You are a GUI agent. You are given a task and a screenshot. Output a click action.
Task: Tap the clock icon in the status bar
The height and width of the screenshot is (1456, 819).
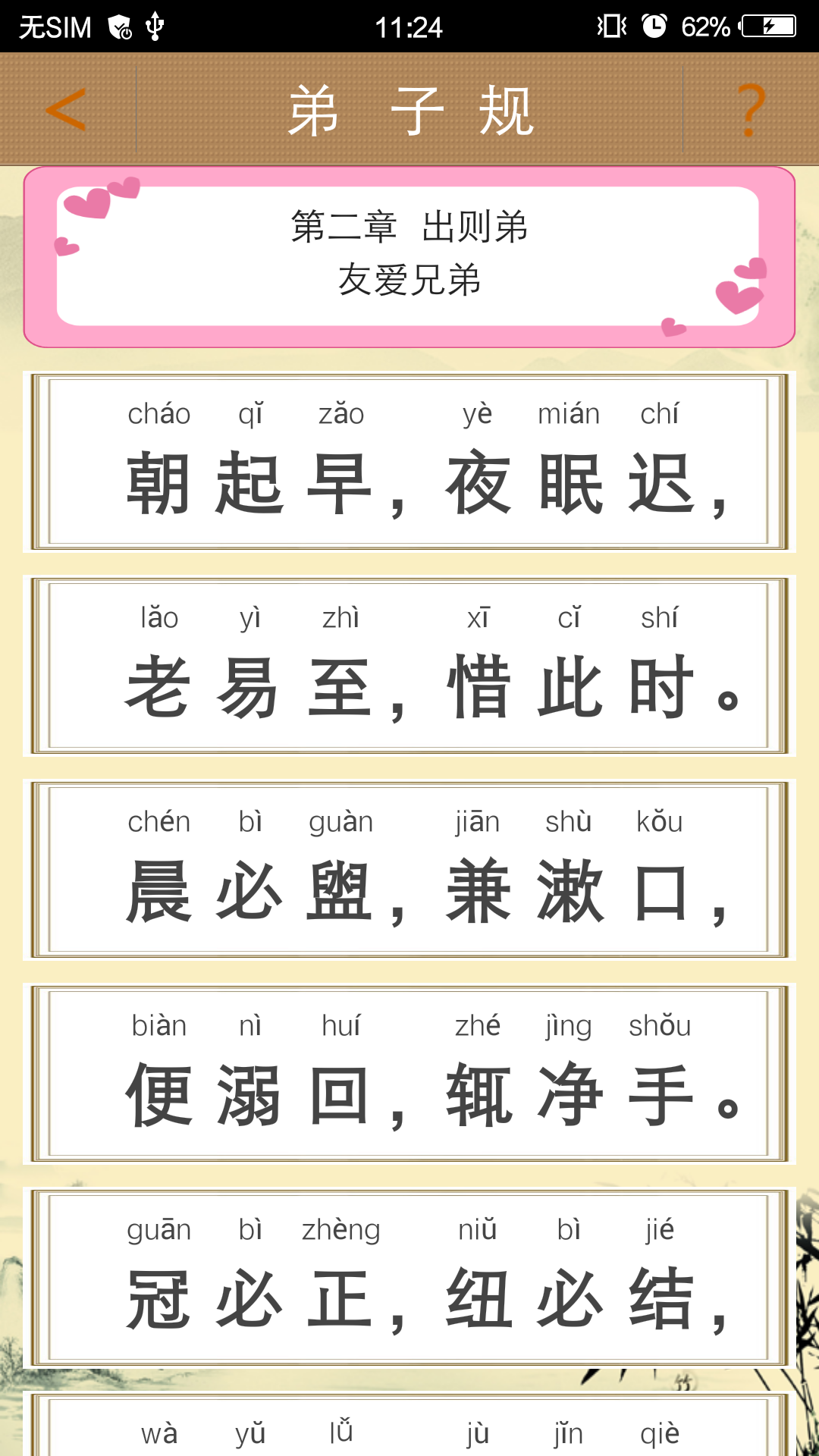pyautogui.click(x=654, y=25)
